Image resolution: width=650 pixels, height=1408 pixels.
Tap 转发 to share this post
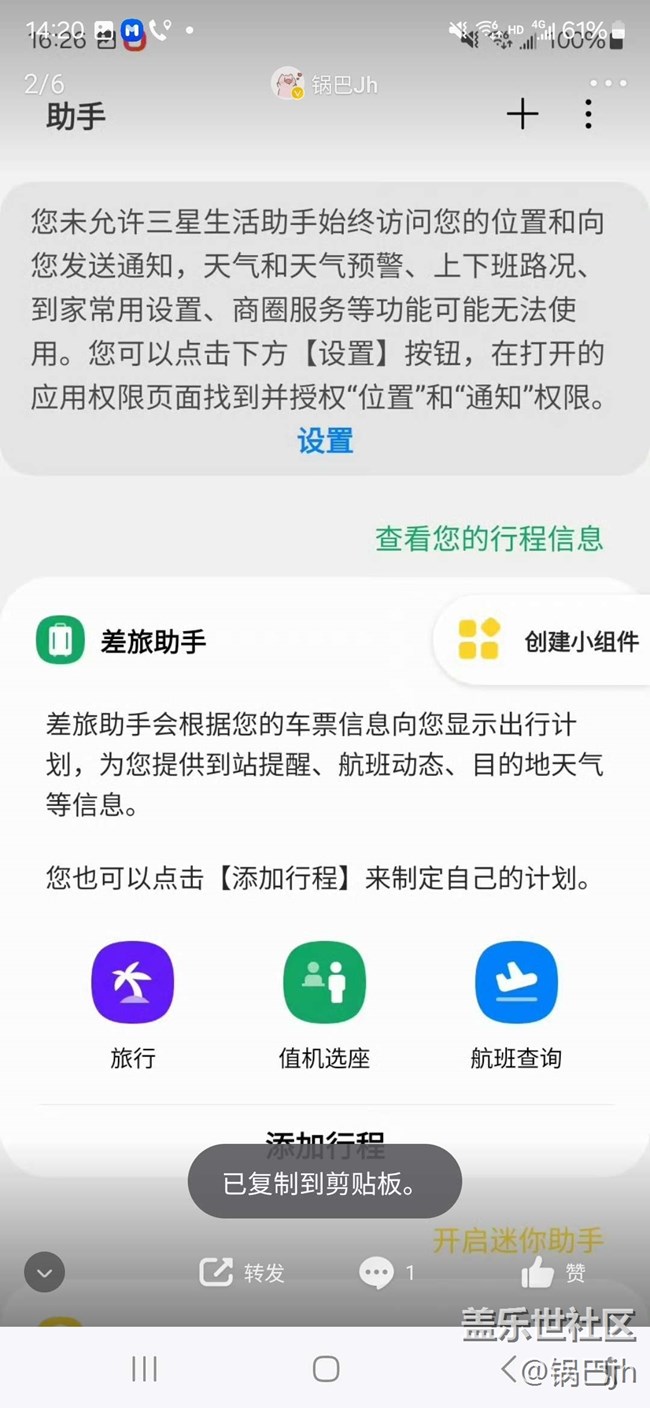[x=242, y=1272]
